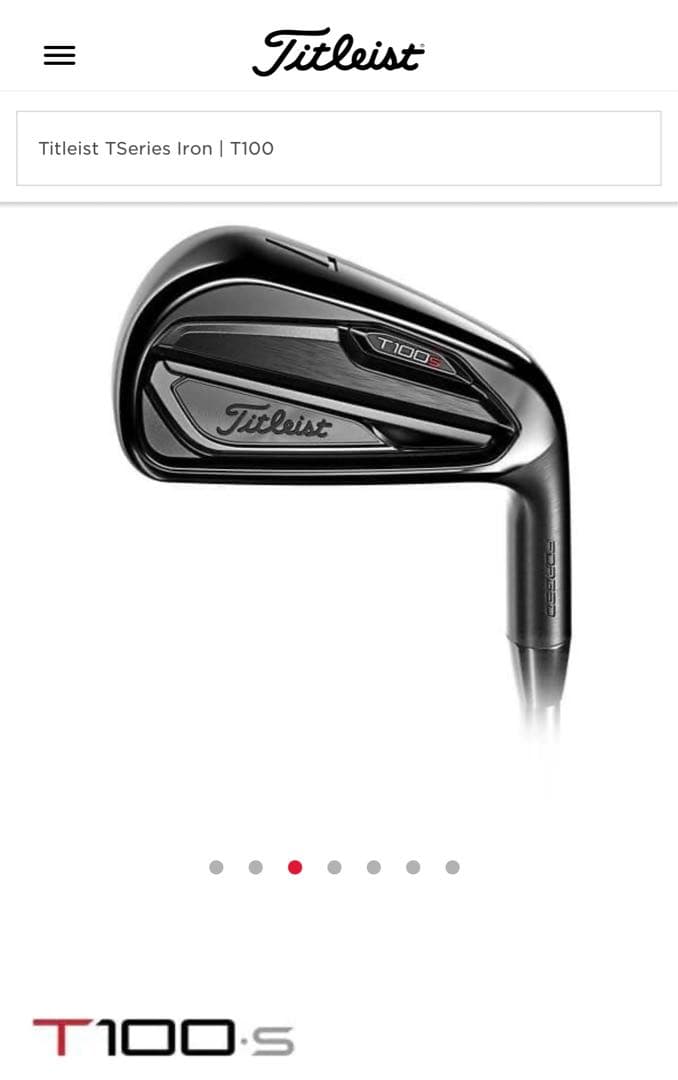This screenshot has width=678, height=1080.
Task: Open the hamburger navigation menu
Action: pos(59,56)
